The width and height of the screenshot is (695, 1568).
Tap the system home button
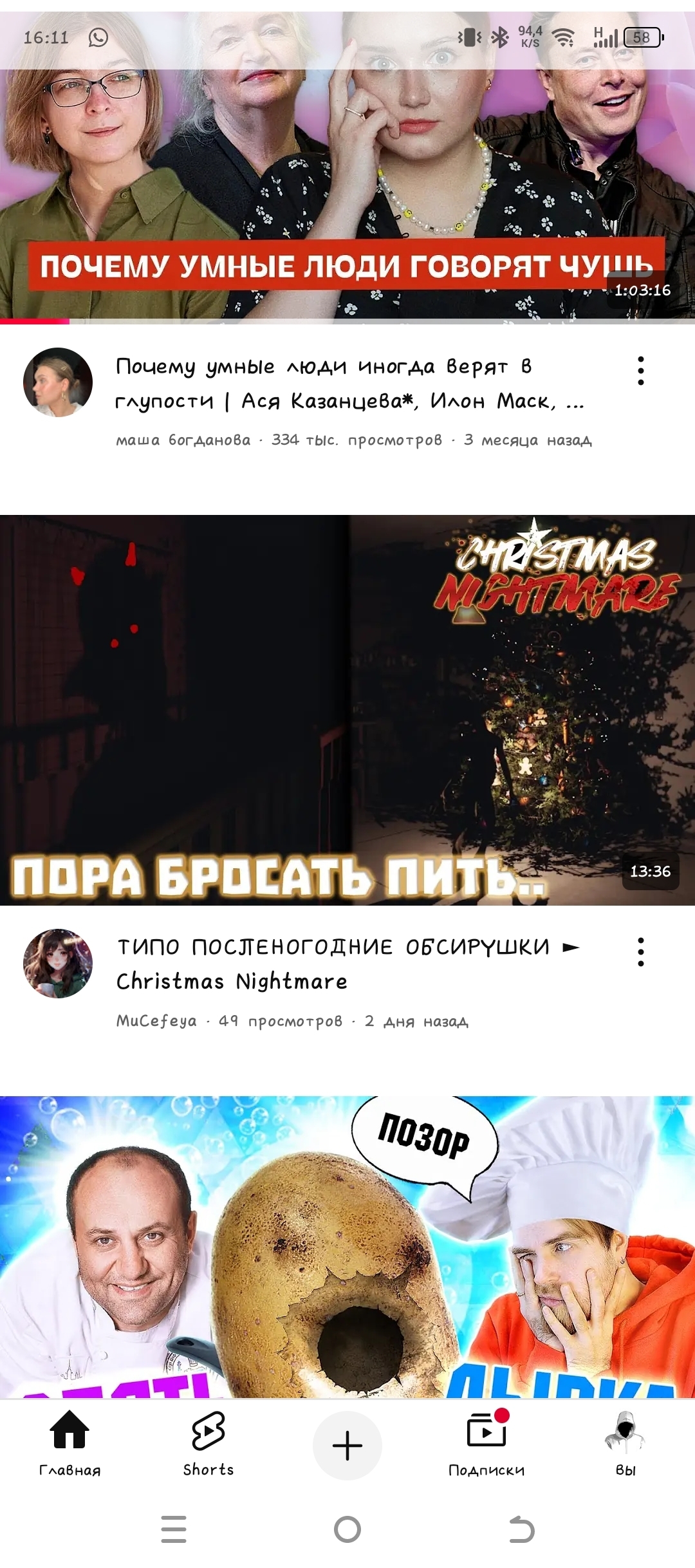(347, 1529)
